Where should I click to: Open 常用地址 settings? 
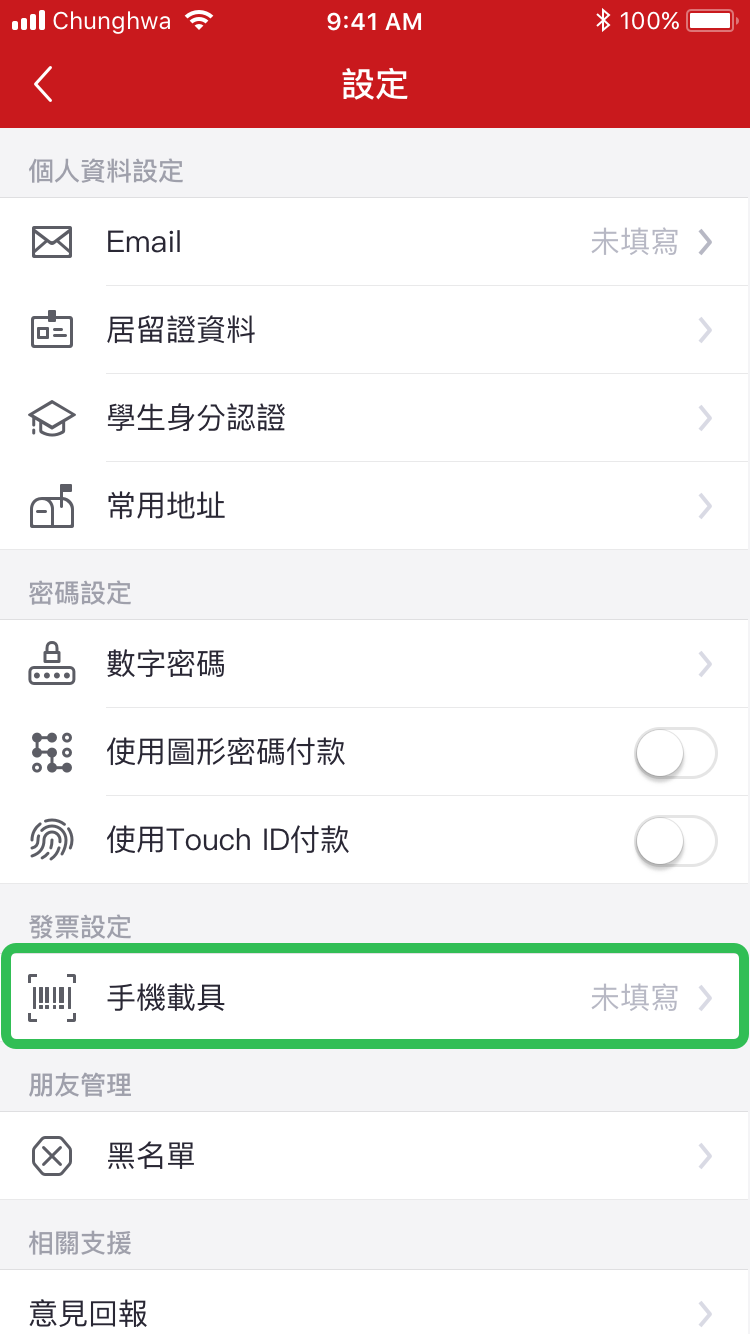coord(375,506)
